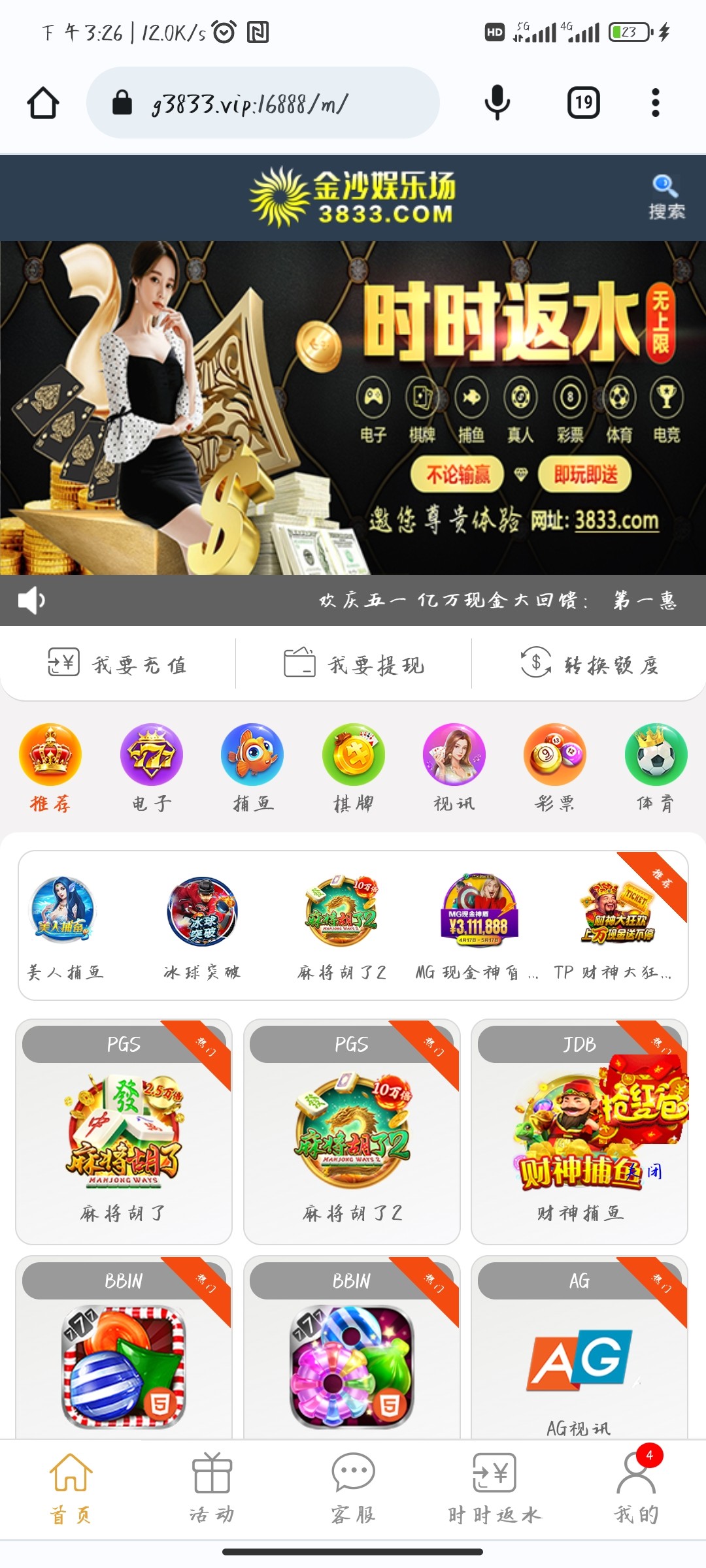Switch to the 捕鱼 category
This screenshot has height=1568, width=706.
point(252,767)
